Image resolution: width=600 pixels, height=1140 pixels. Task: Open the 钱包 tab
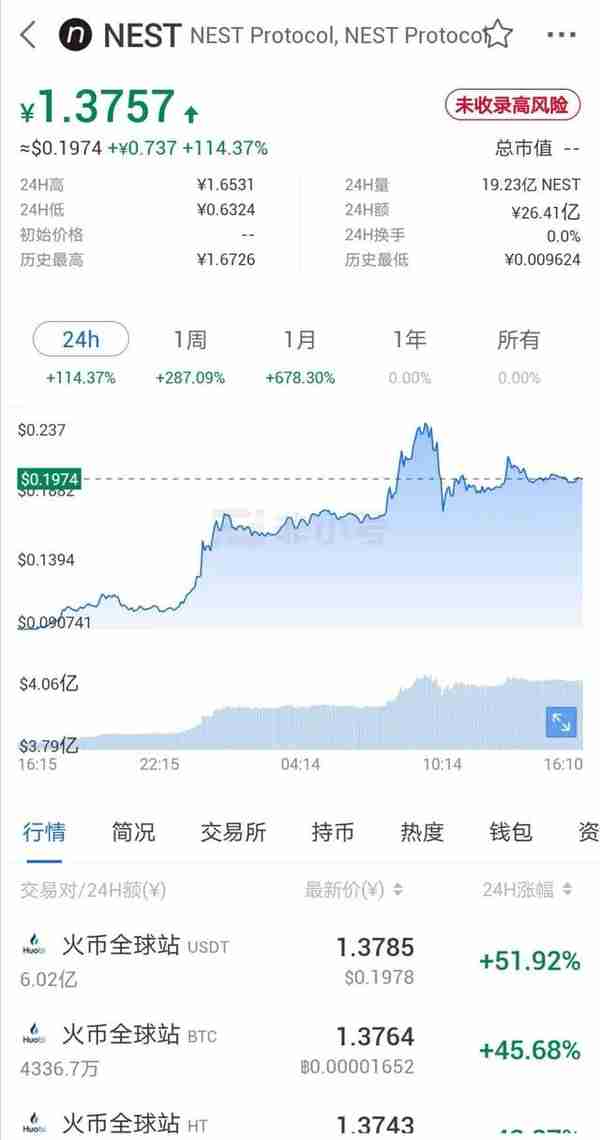click(511, 832)
